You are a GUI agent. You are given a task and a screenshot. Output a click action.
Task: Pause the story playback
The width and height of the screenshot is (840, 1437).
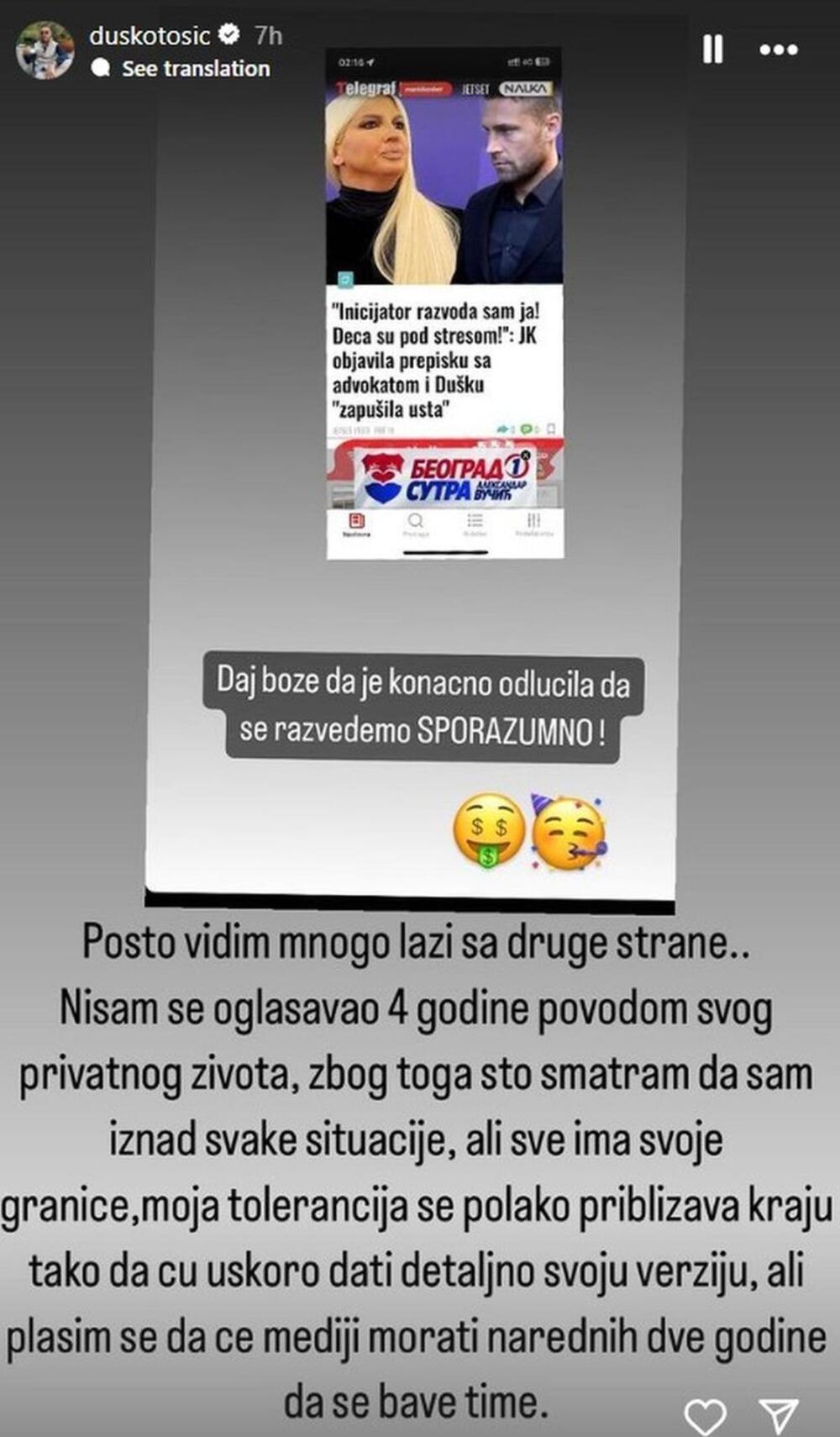coord(712,50)
